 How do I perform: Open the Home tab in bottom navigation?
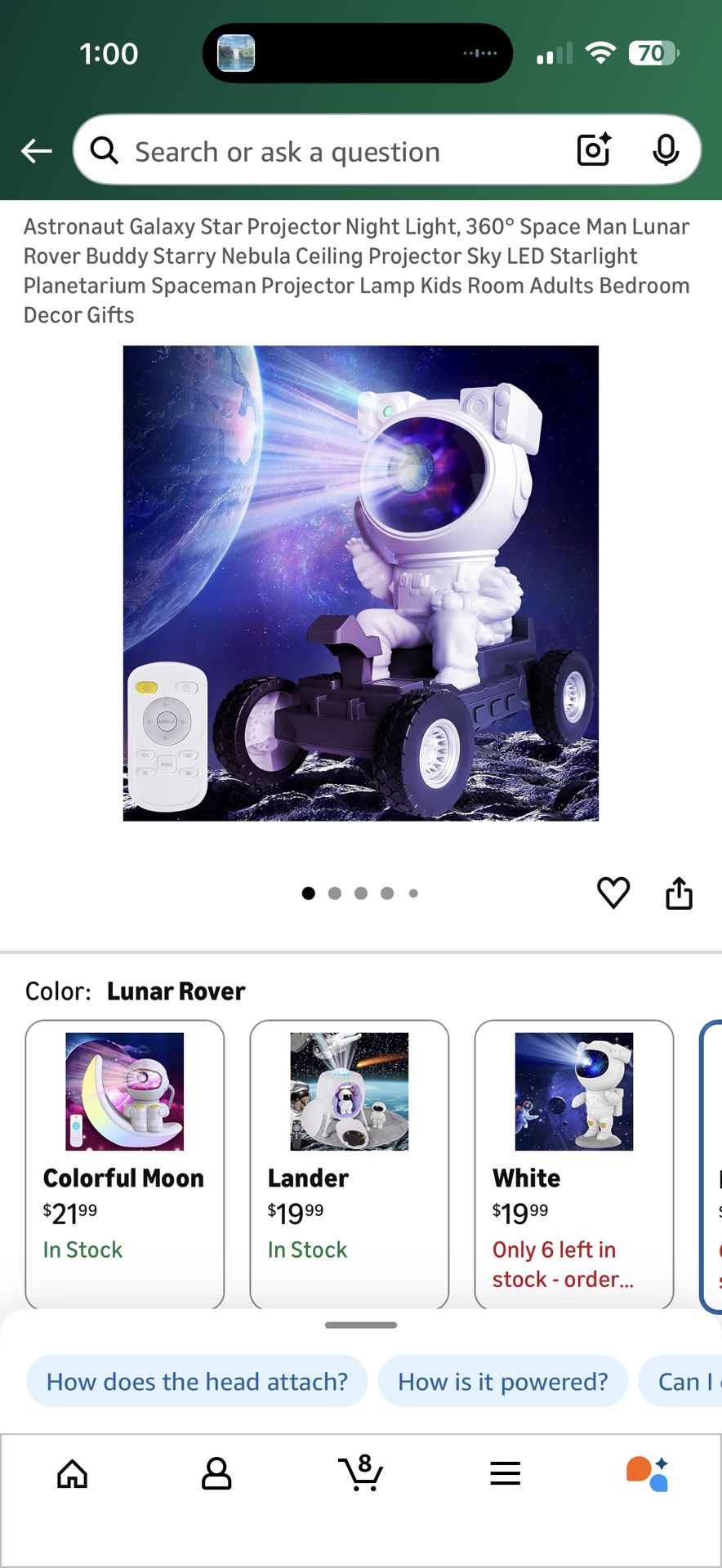[72, 1474]
